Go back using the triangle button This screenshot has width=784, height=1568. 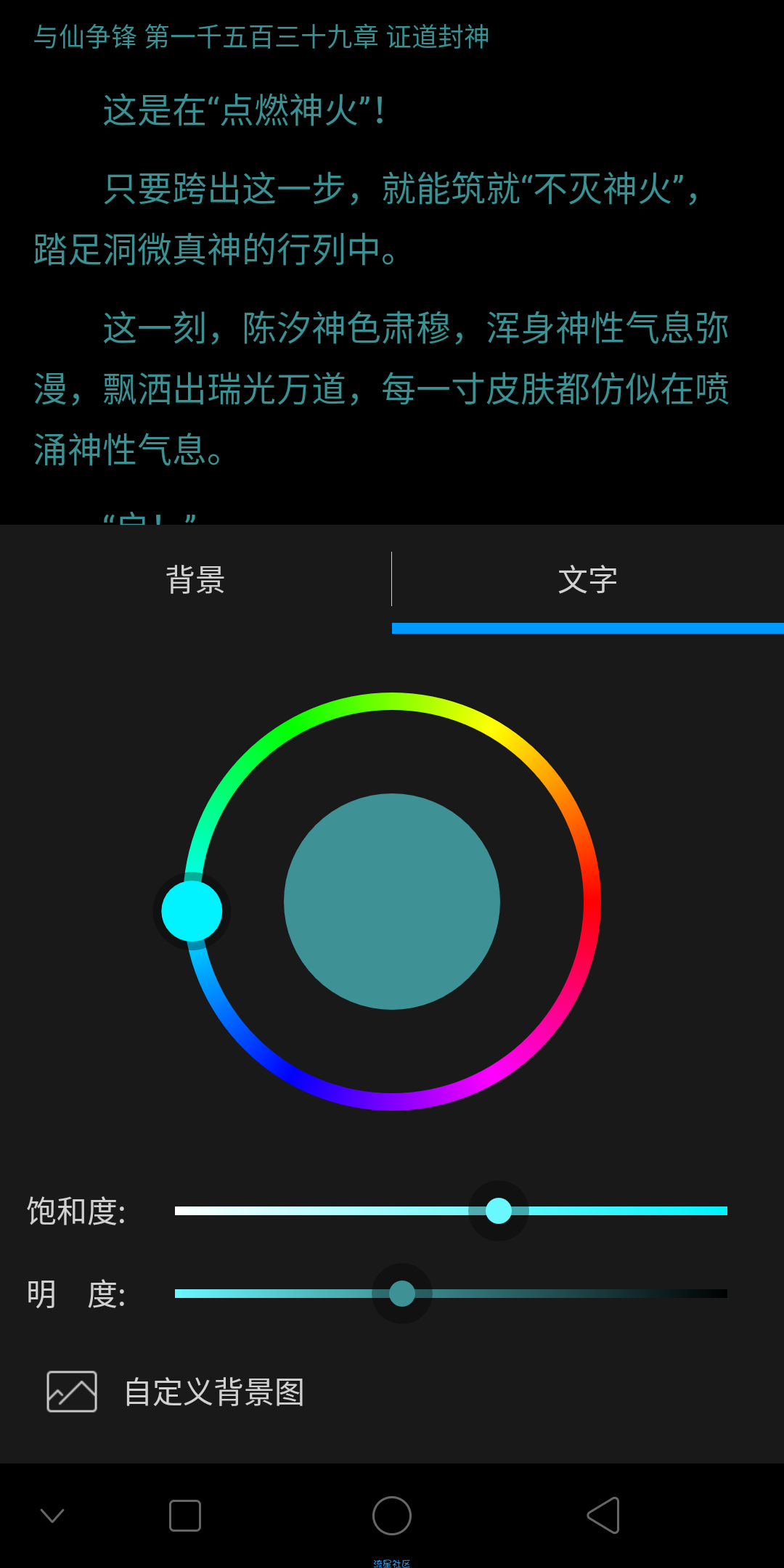tap(603, 1515)
